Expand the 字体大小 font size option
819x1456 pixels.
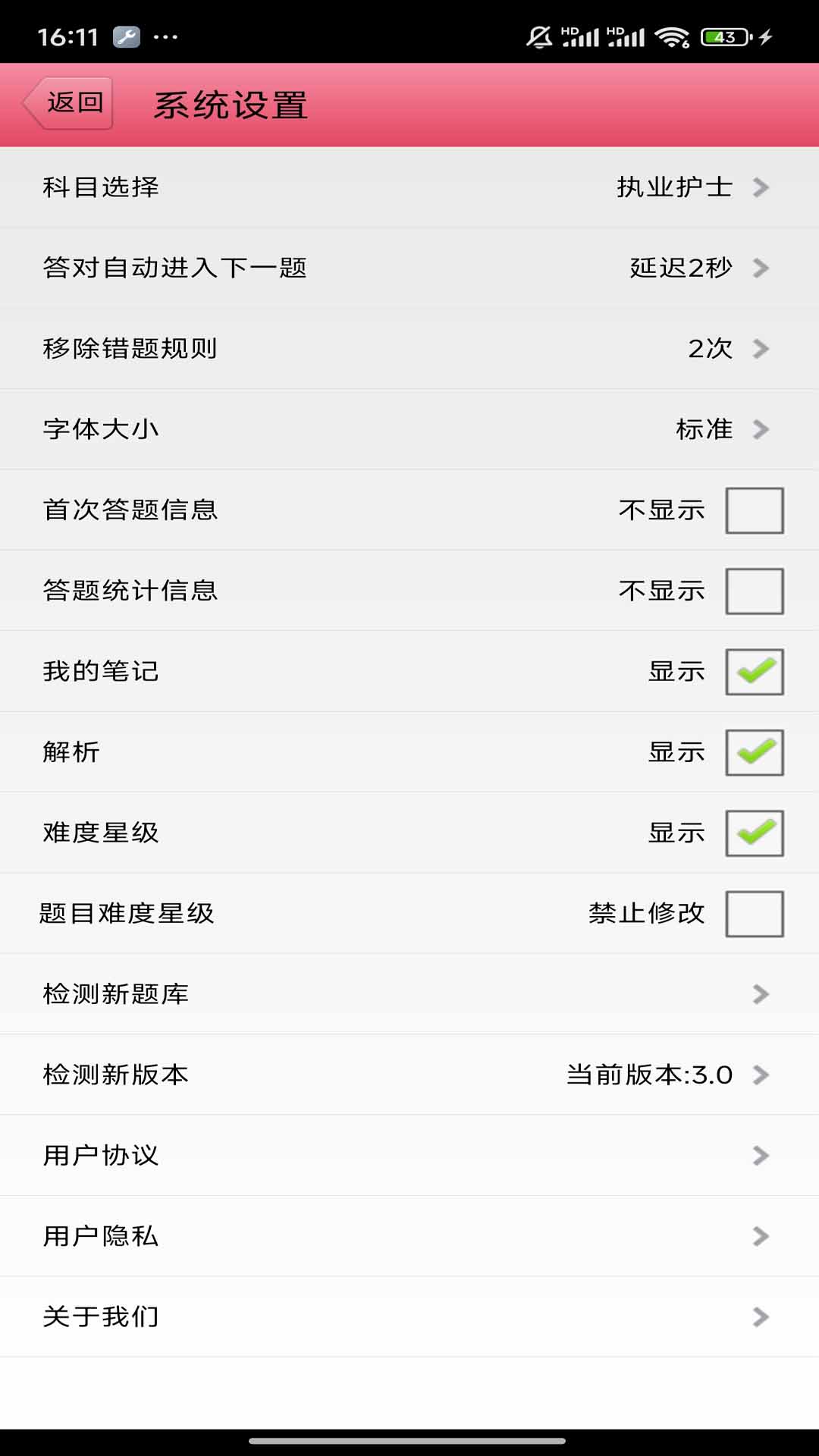click(409, 428)
